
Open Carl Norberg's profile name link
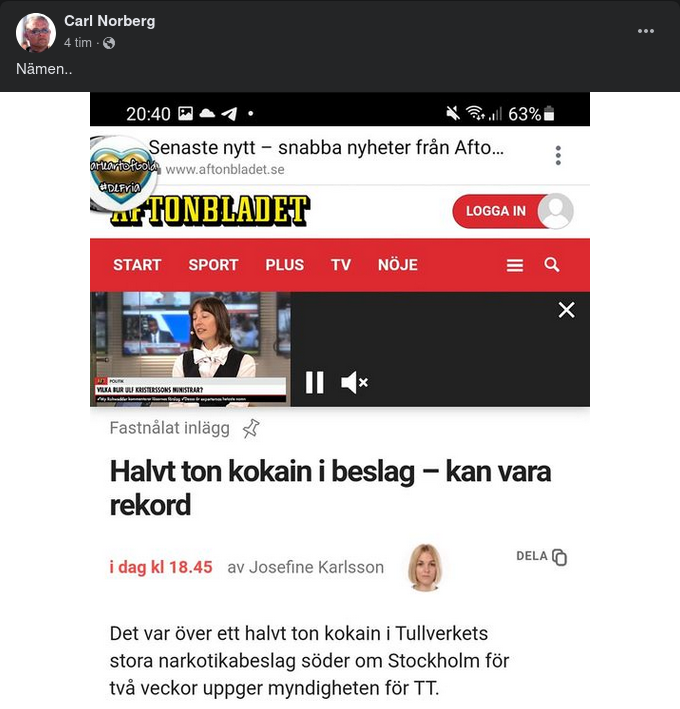pyautogui.click(x=109, y=21)
